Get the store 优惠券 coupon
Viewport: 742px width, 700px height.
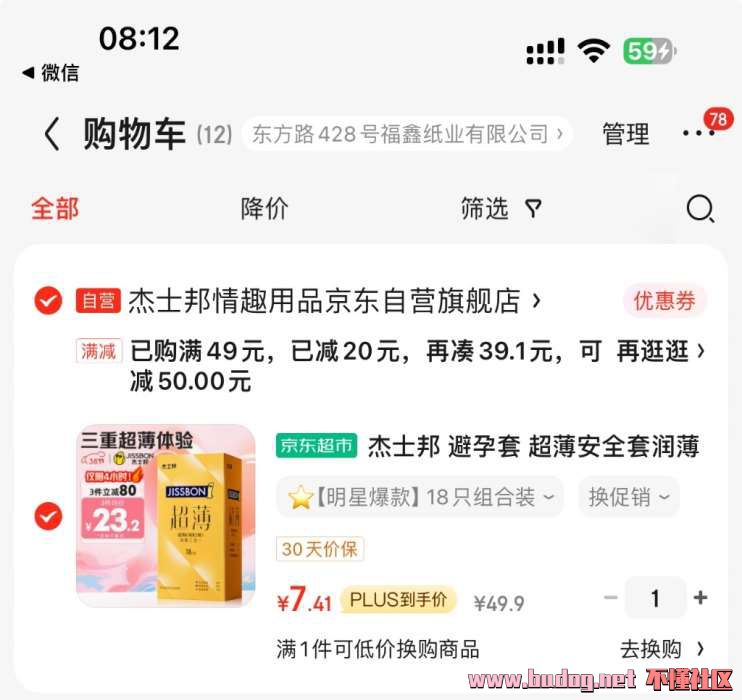pos(664,300)
